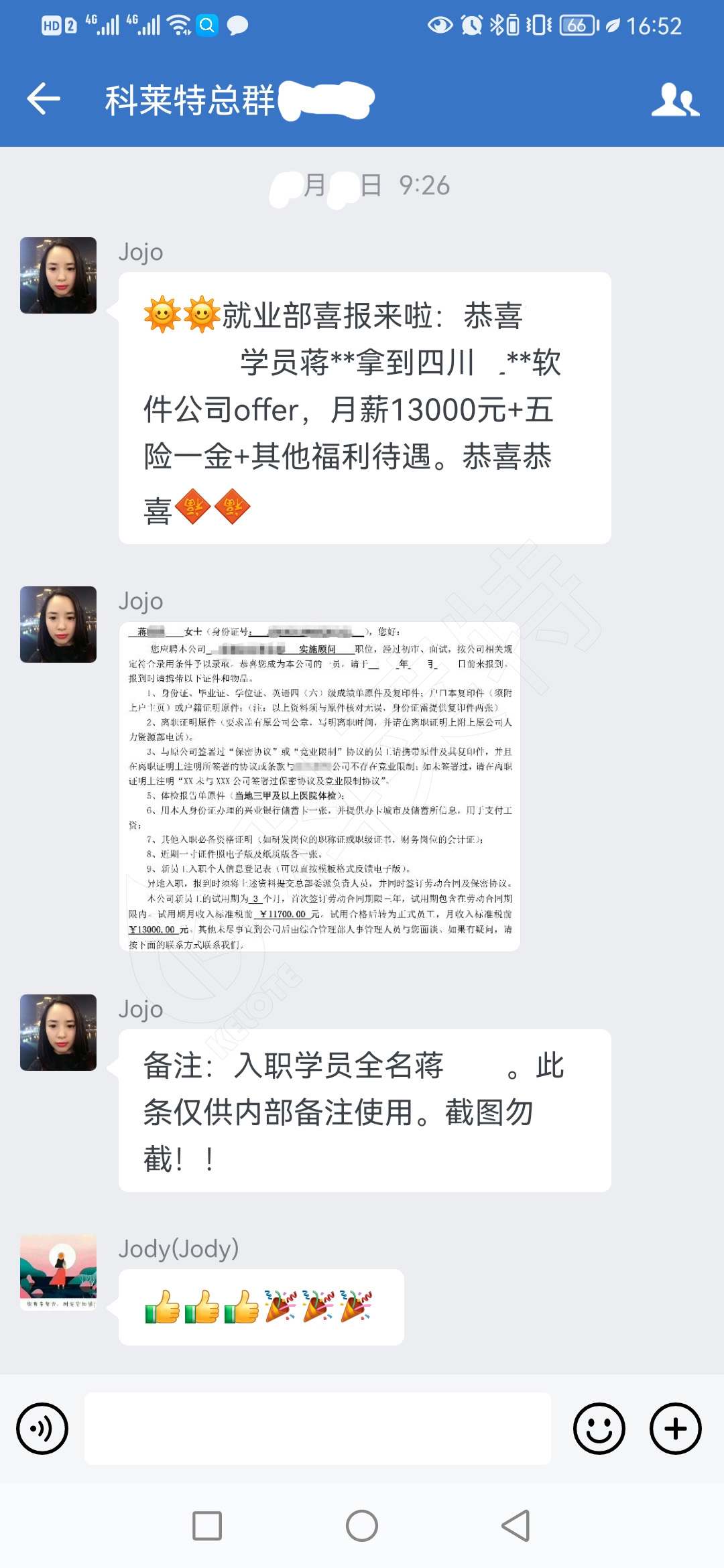Open the offer letter image from Jojo
Screen dimensions: 724x1568
(320, 787)
